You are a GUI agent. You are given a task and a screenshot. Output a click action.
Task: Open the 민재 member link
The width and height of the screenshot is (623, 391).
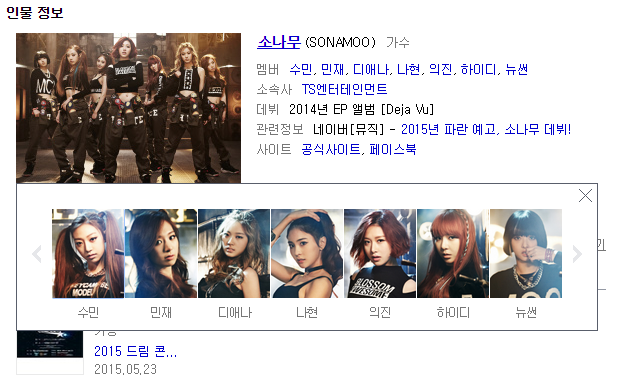coord(333,70)
